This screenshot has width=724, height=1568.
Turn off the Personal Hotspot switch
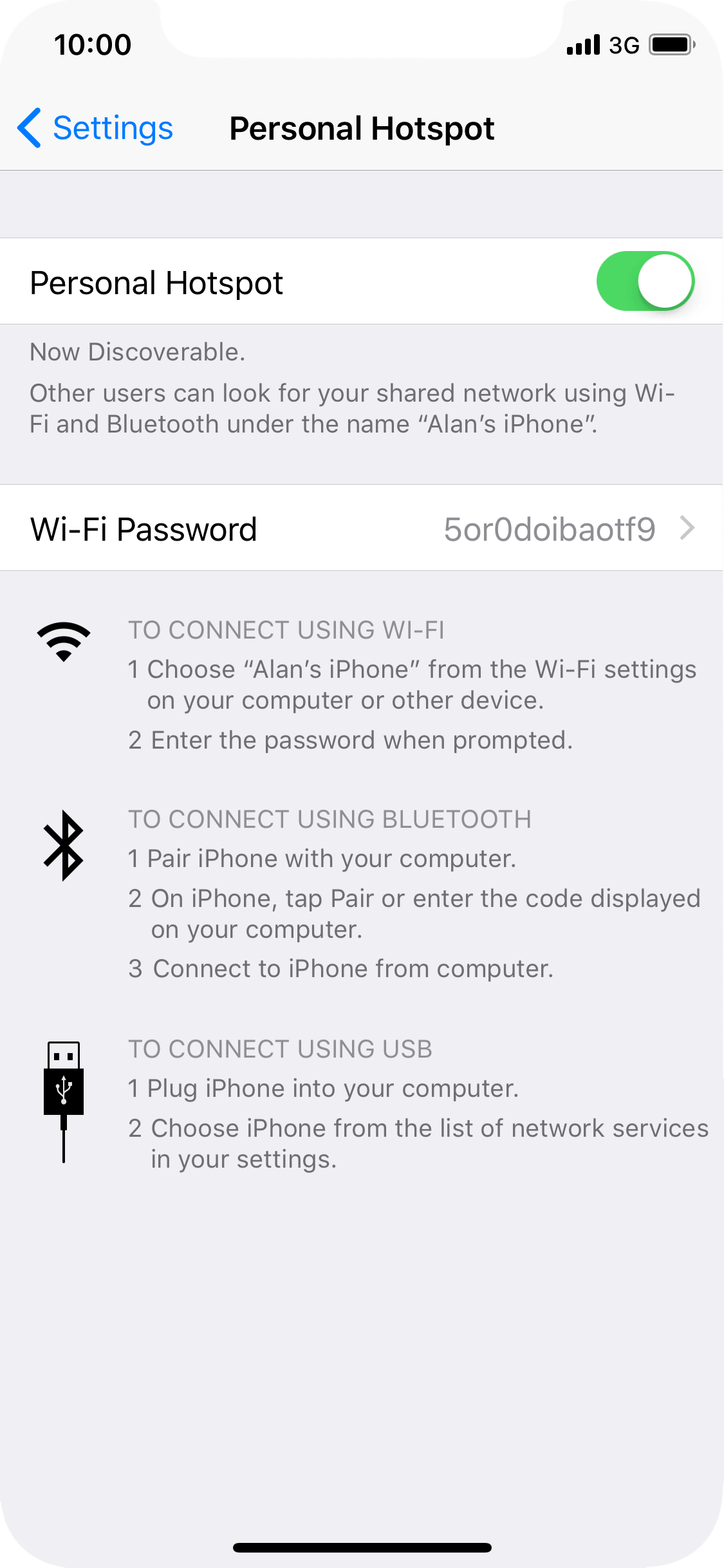click(x=645, y=281)
